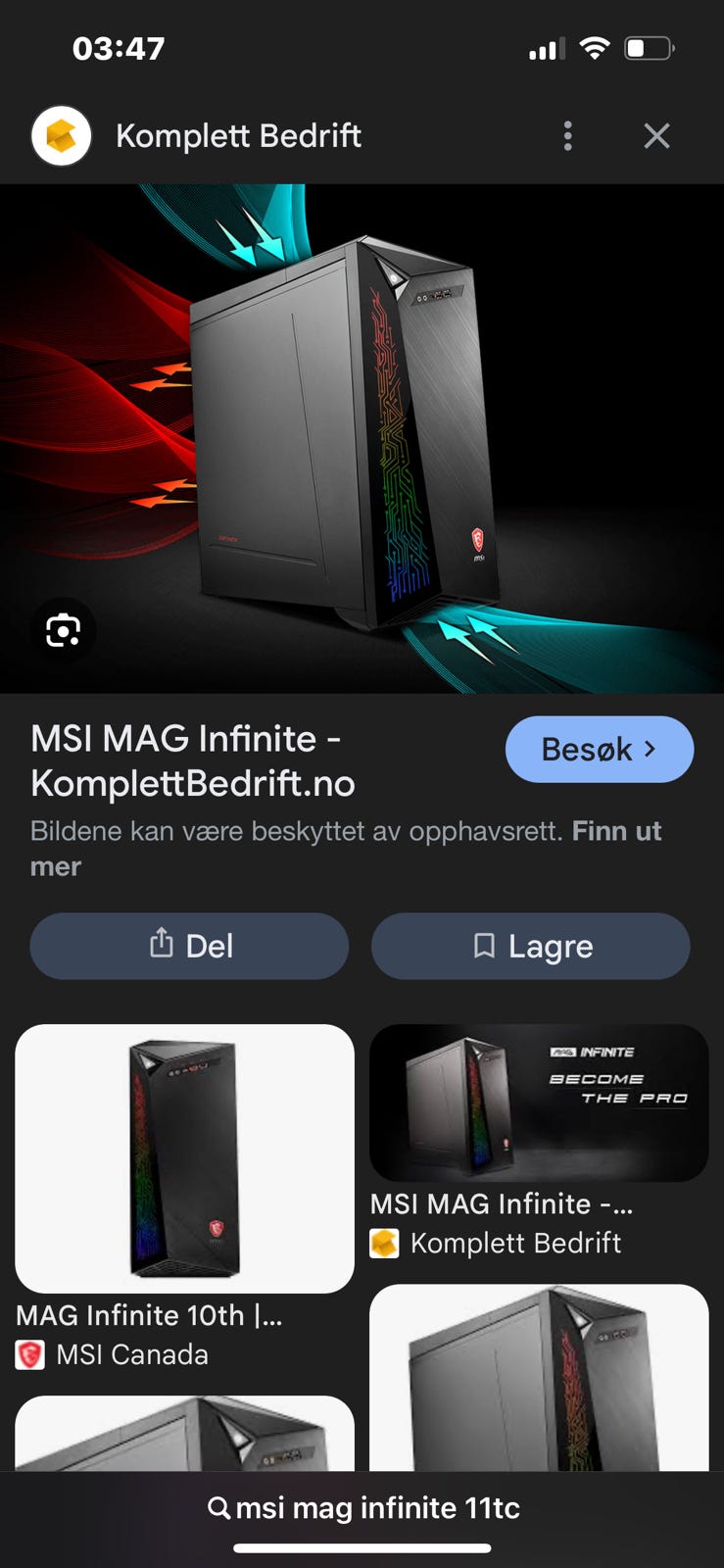Screen dimensions: 724x1568
Task: Open the three-dot overflow menu
Action: [567, 135]
